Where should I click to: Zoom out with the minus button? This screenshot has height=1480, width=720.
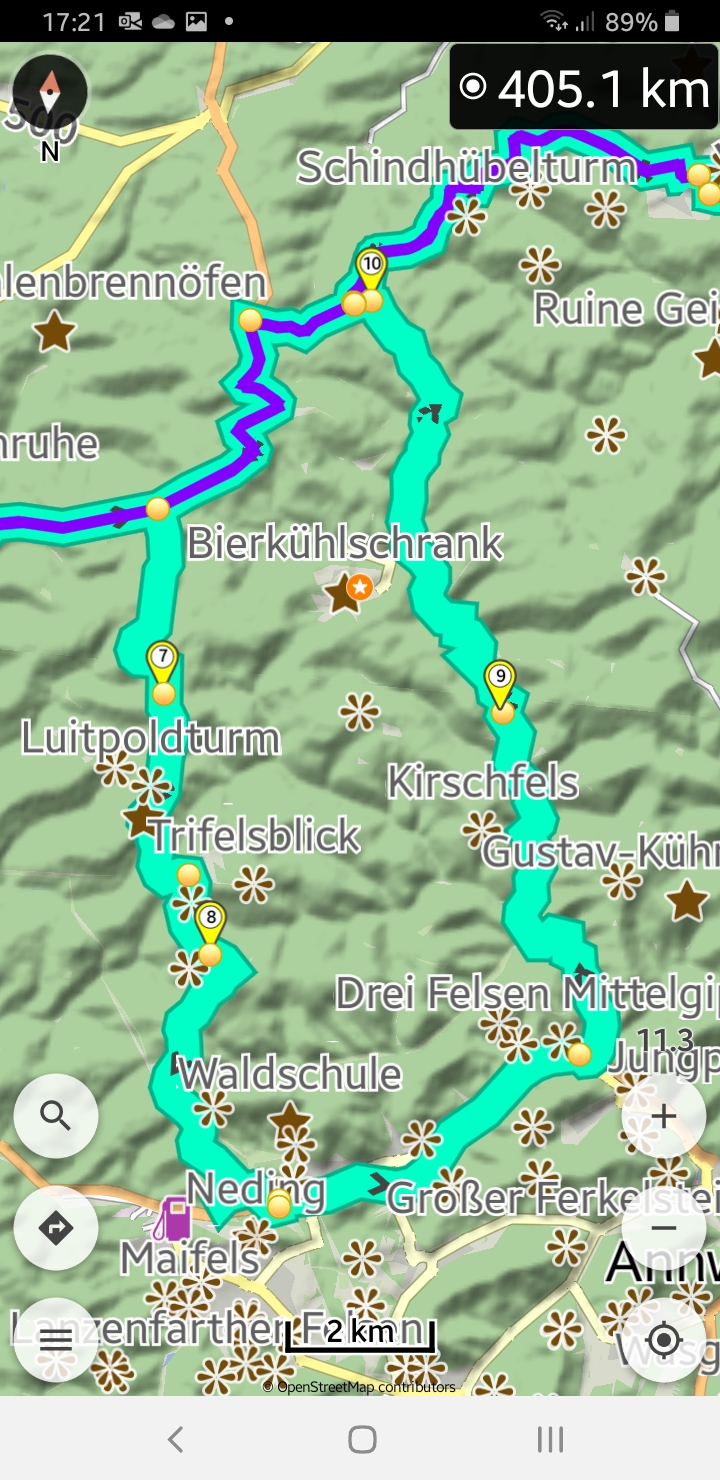pos(664,1228)
